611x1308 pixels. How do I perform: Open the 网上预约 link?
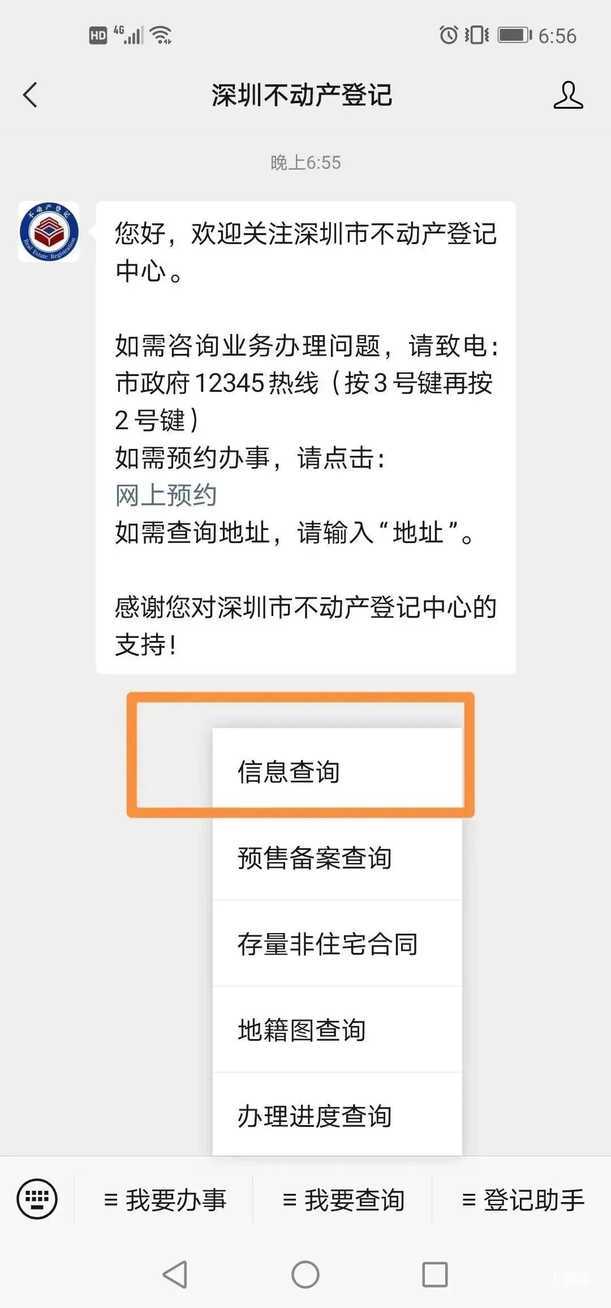[x=166, y=495]
